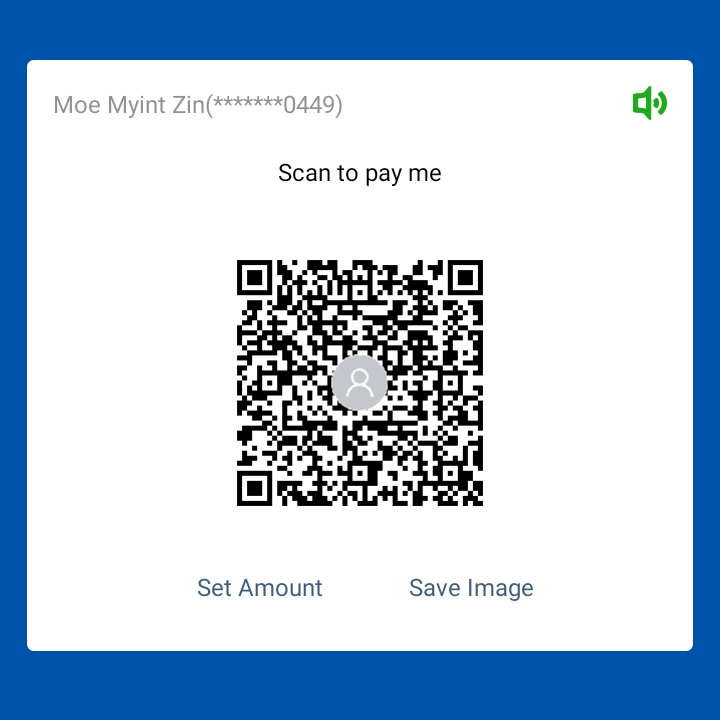The height and width of the screenshot is (720, 720).
Task: Tap Set Amount for the QR code
Action: pyautogui.click(x=260, y=588)
